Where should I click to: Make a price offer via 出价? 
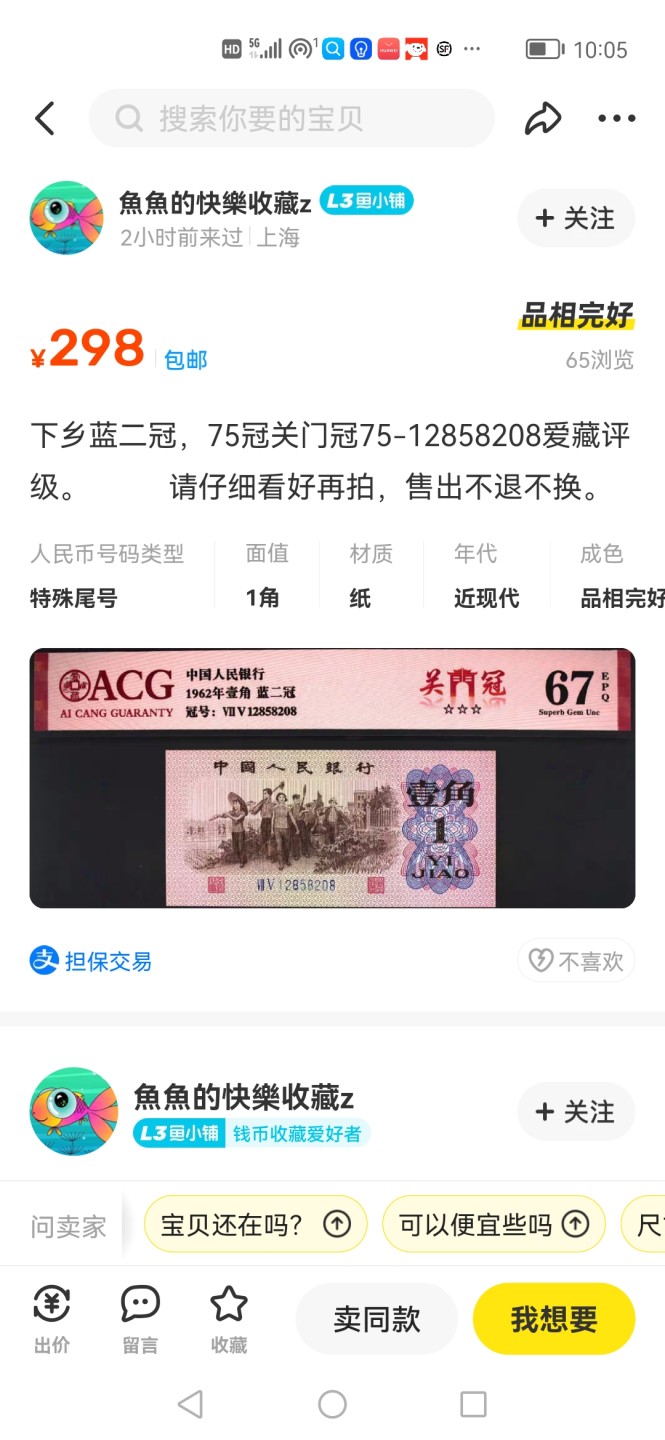52,1319
